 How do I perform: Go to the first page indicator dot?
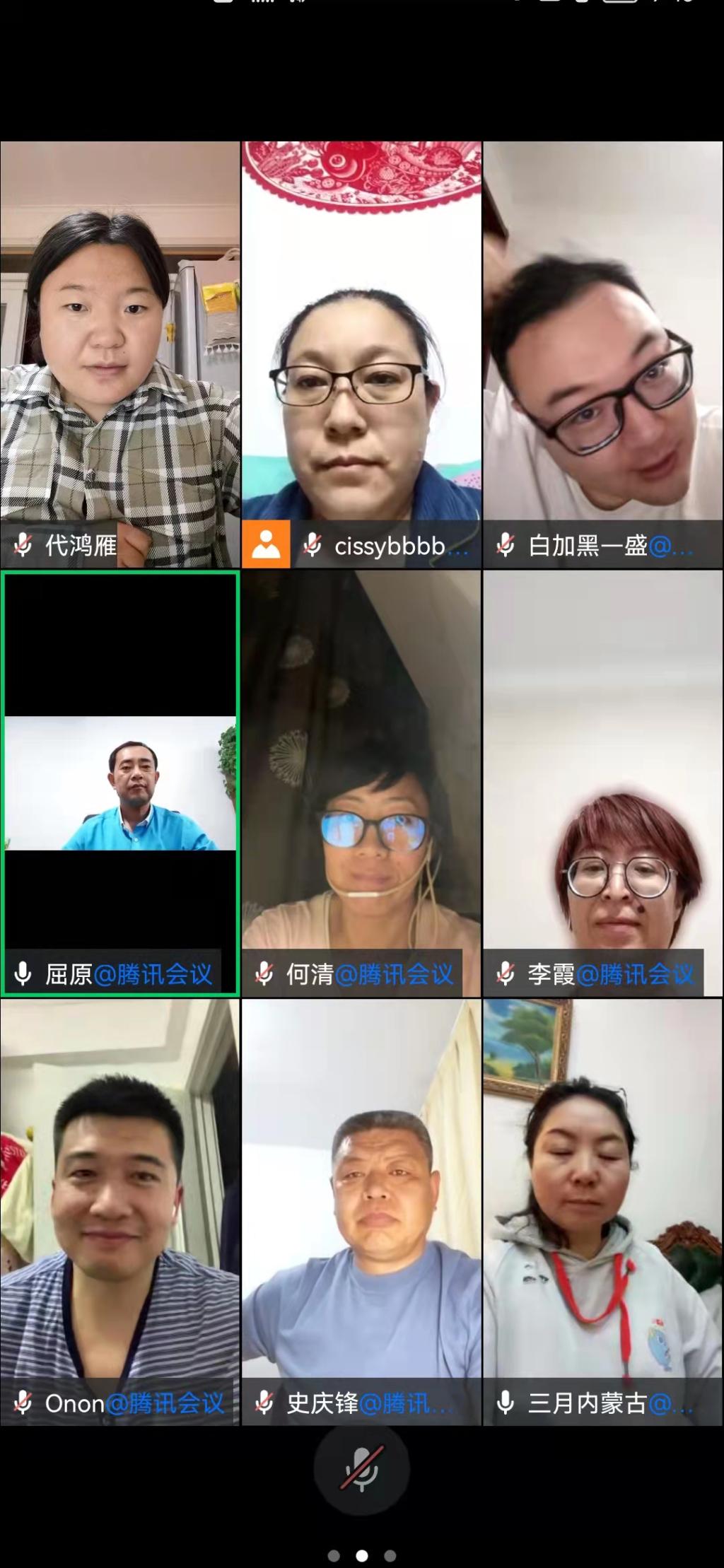click(x=334, y=1555)
